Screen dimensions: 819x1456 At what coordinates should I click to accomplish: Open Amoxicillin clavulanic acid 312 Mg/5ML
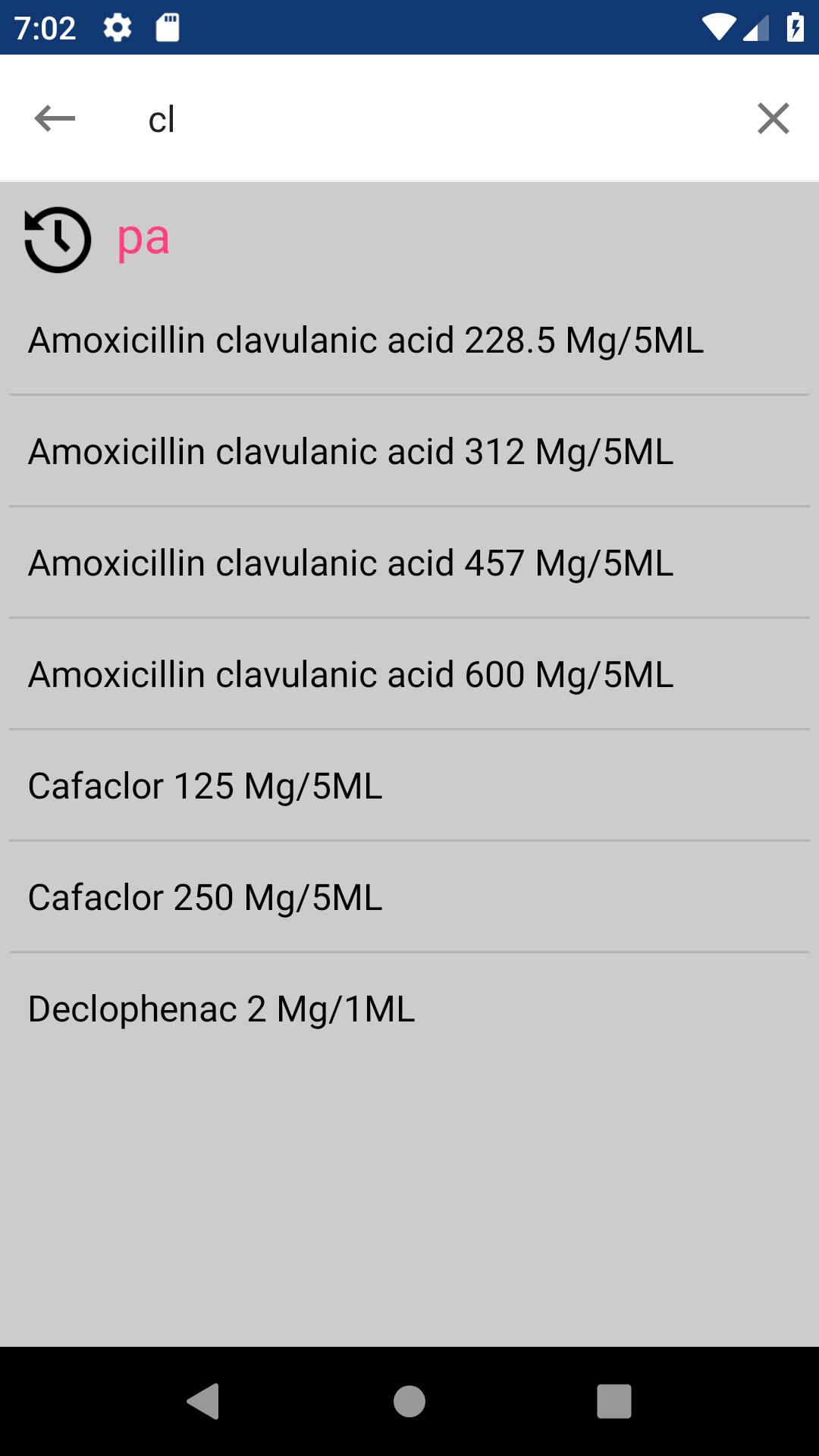pyautogui.click(x=409, y=451)
